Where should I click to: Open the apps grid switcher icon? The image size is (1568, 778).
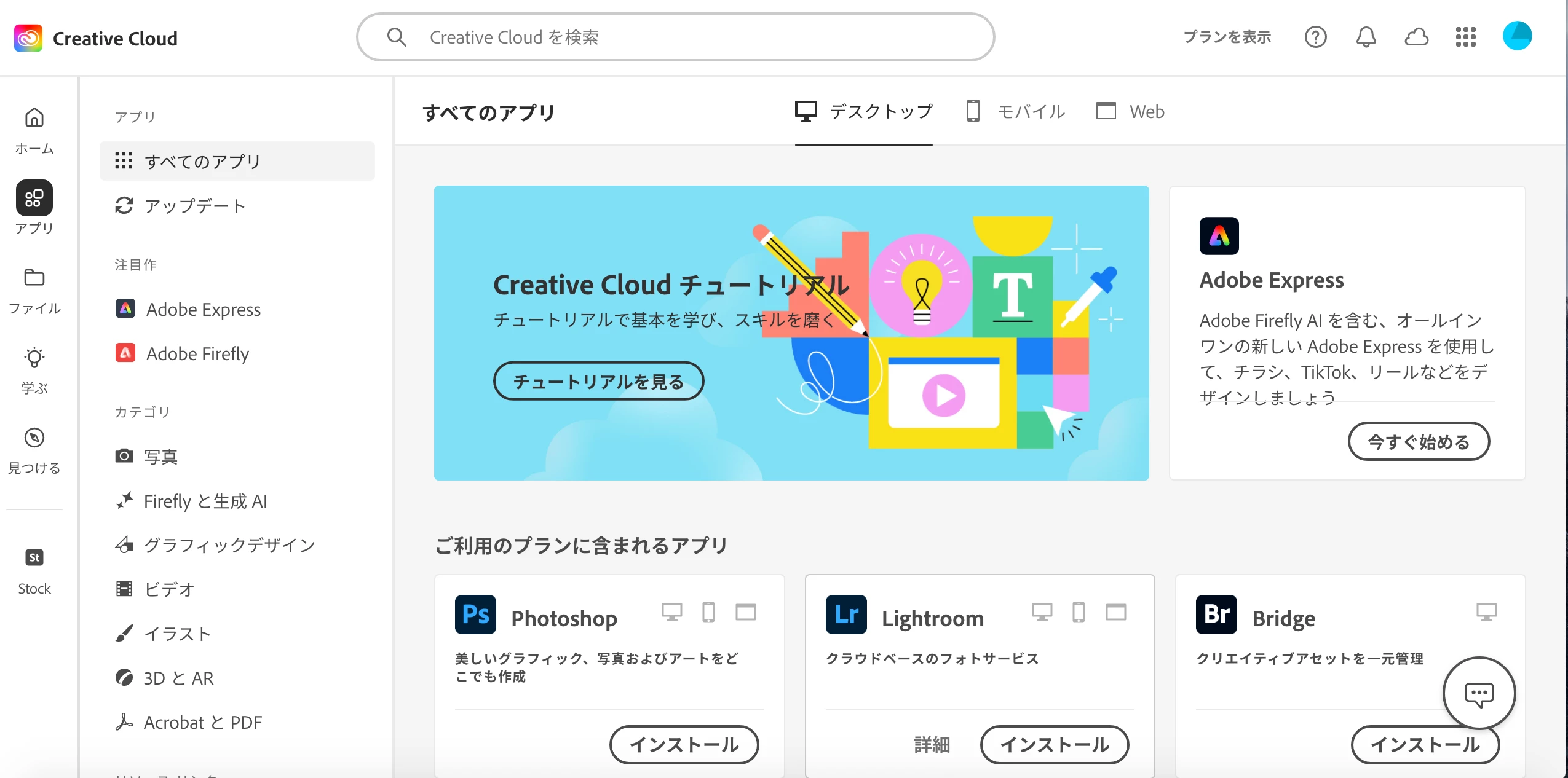(x=1466, y=37)
